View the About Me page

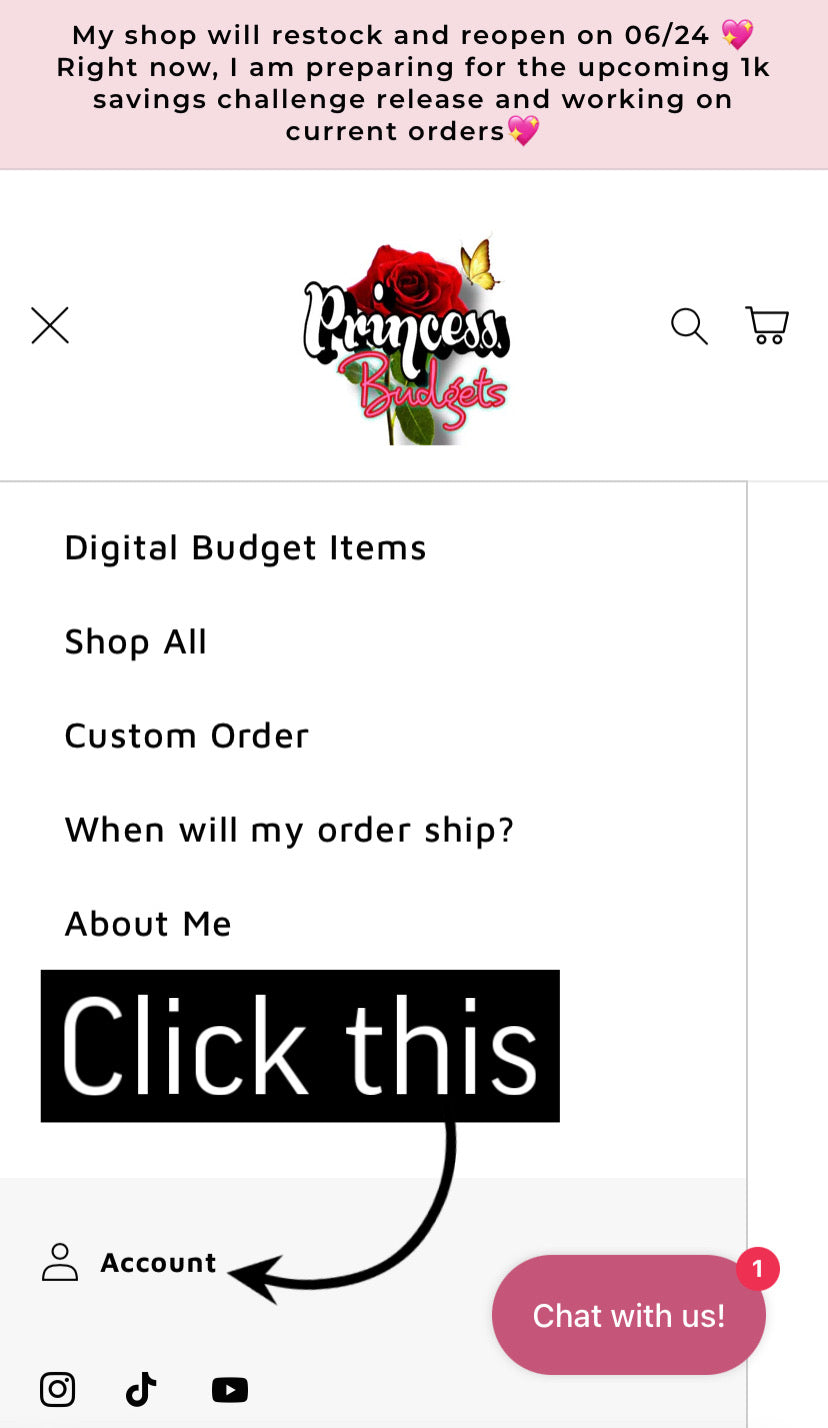[148, 924]
